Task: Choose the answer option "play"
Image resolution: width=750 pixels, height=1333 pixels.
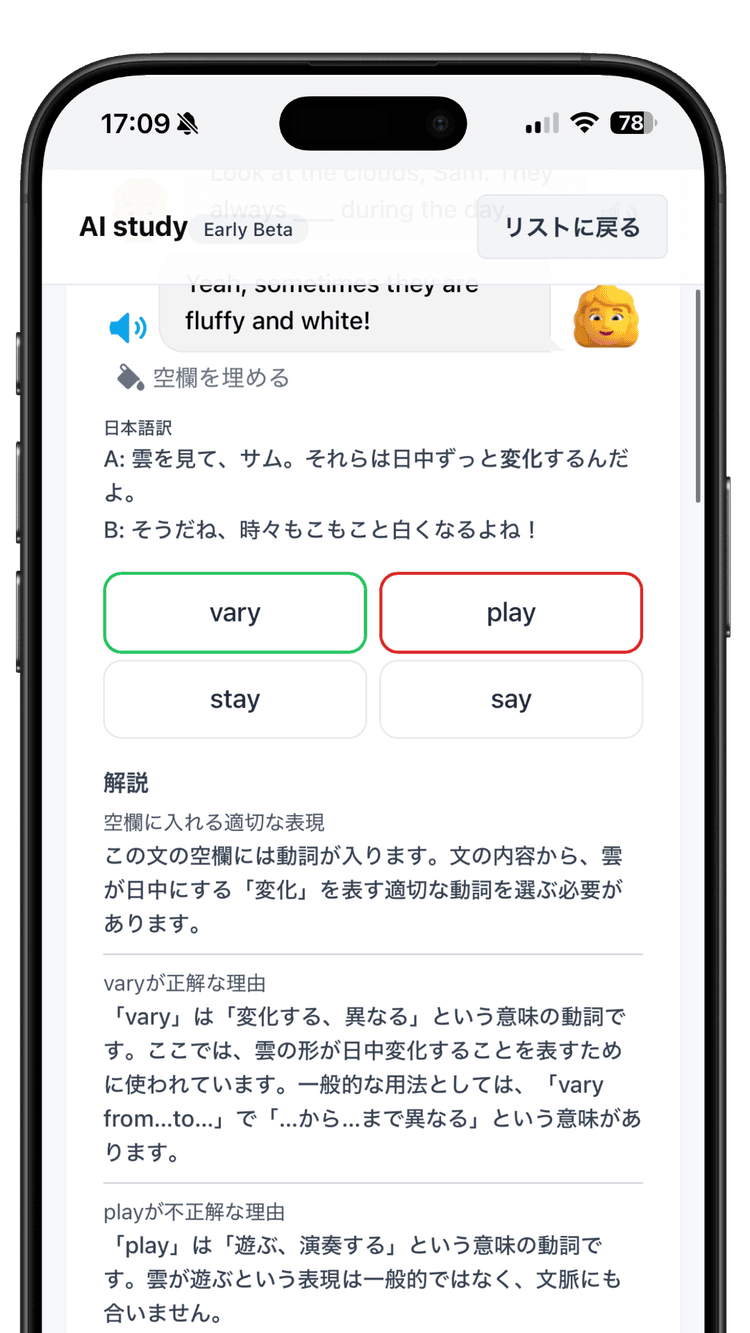Action: click(511, 613)
